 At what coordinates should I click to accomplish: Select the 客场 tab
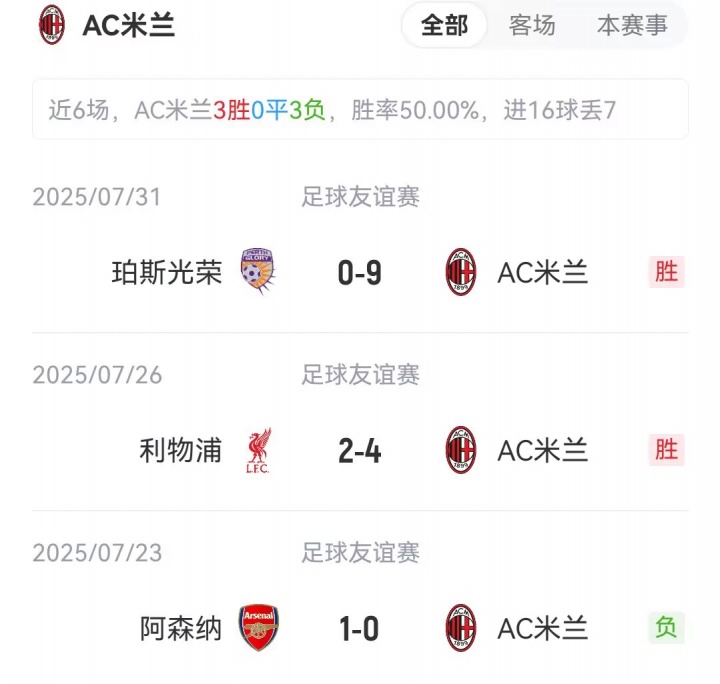(532, 26)
